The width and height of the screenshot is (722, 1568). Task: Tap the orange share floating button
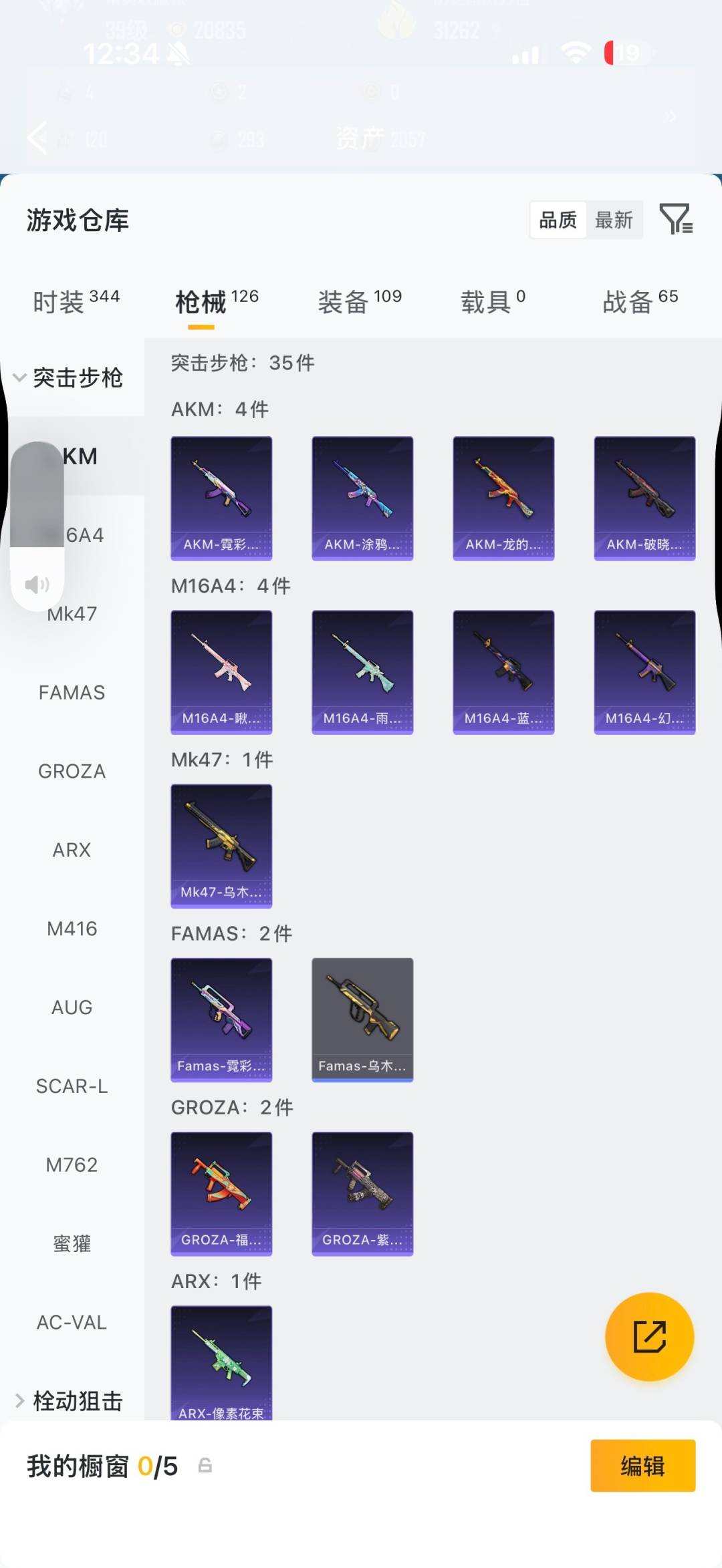(649, 1336)
